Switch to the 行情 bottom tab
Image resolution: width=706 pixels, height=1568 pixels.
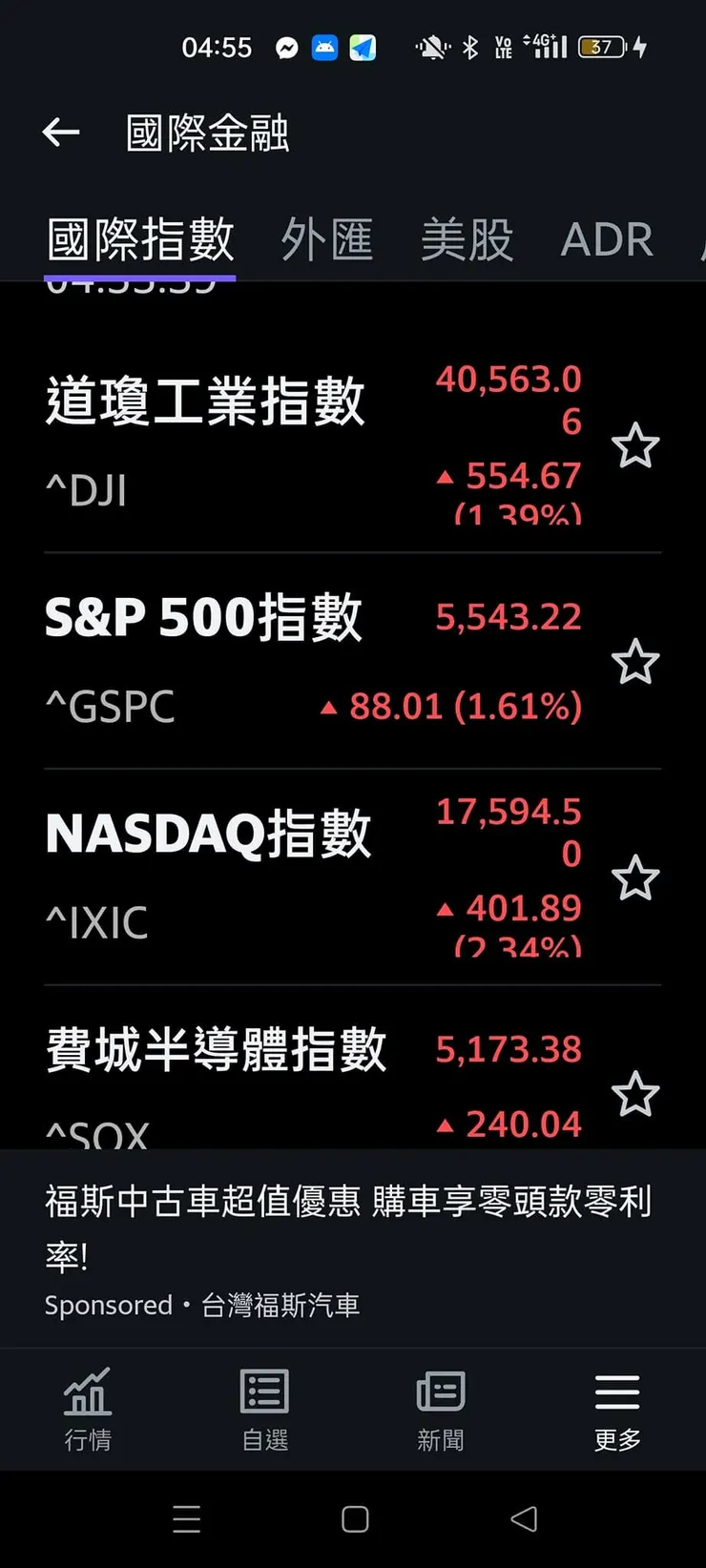pos(88,1409)
